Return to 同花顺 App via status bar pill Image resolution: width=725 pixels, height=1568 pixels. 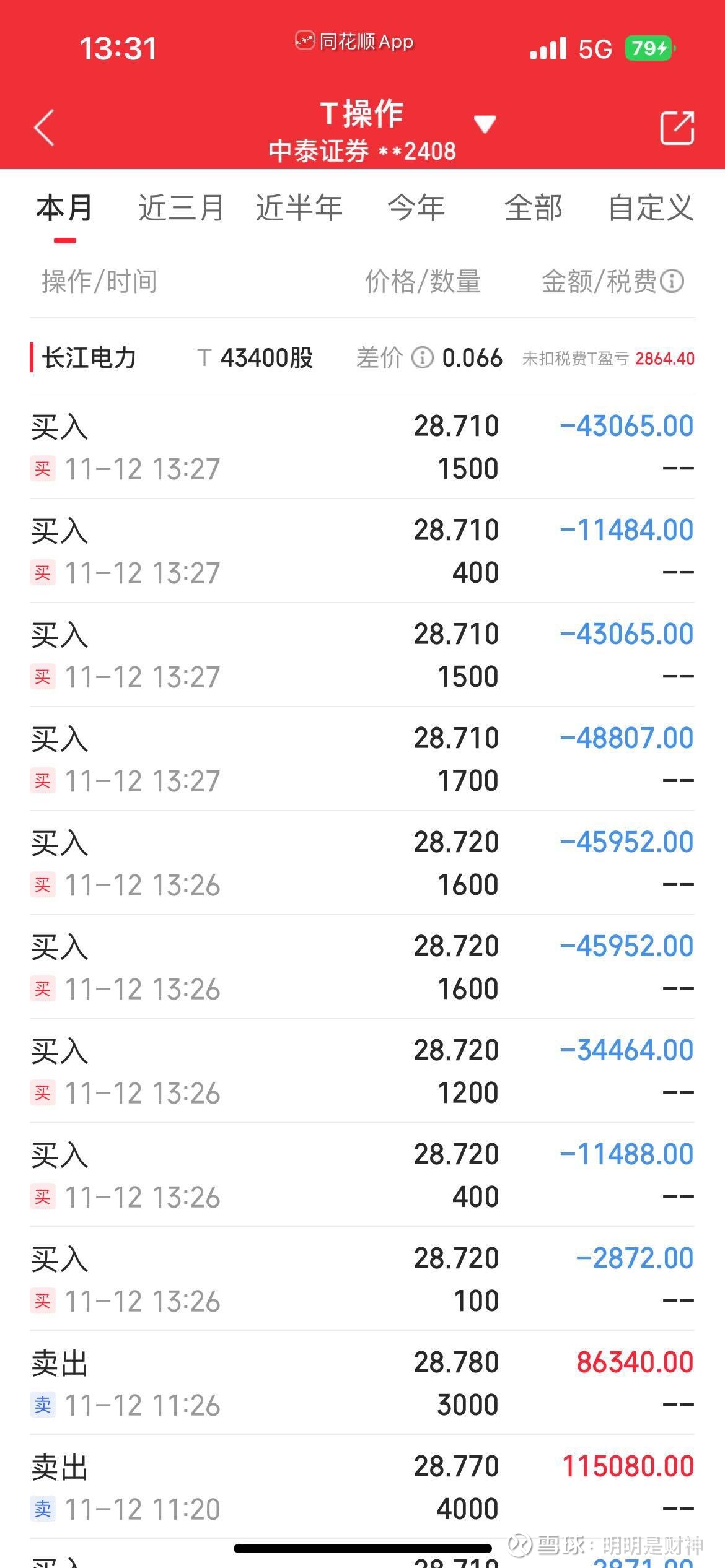coord(354,41)
